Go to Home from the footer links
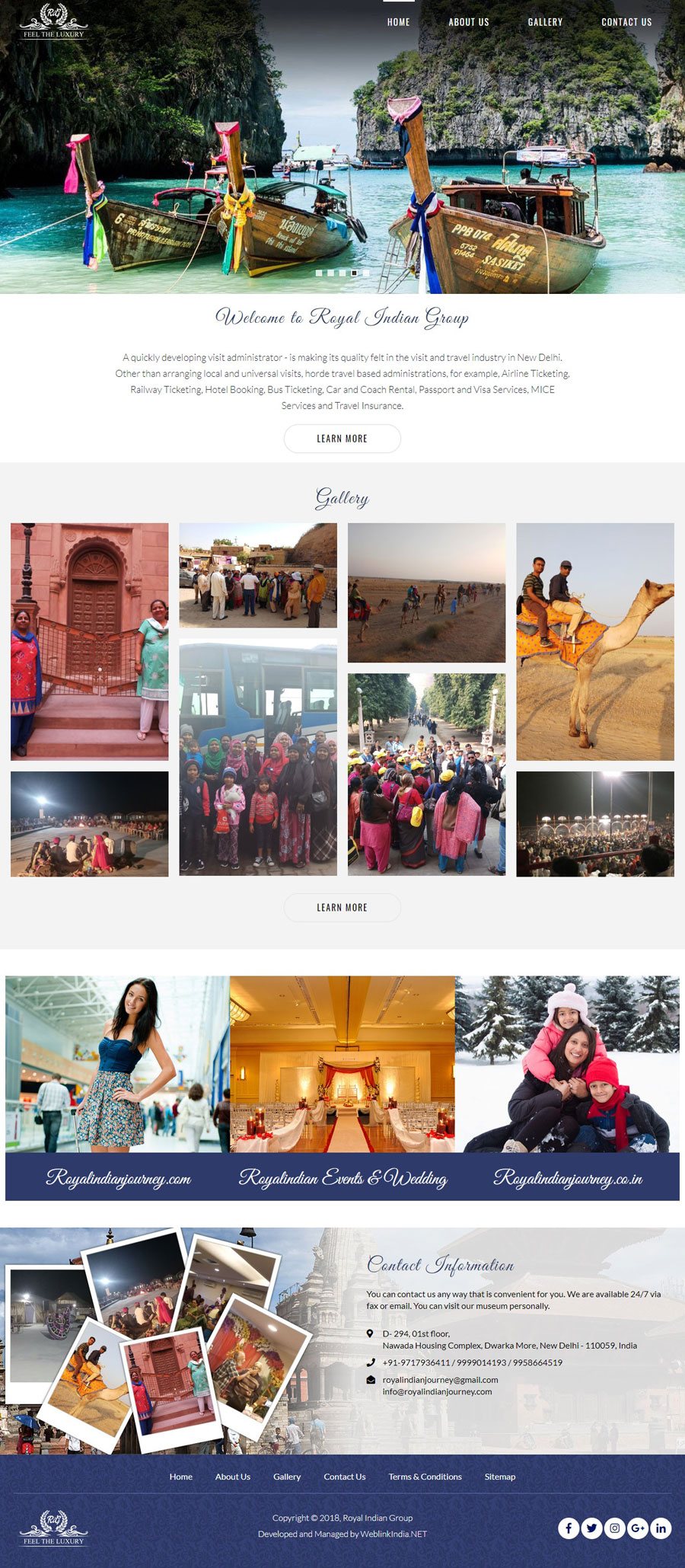 pos(180,1477)
